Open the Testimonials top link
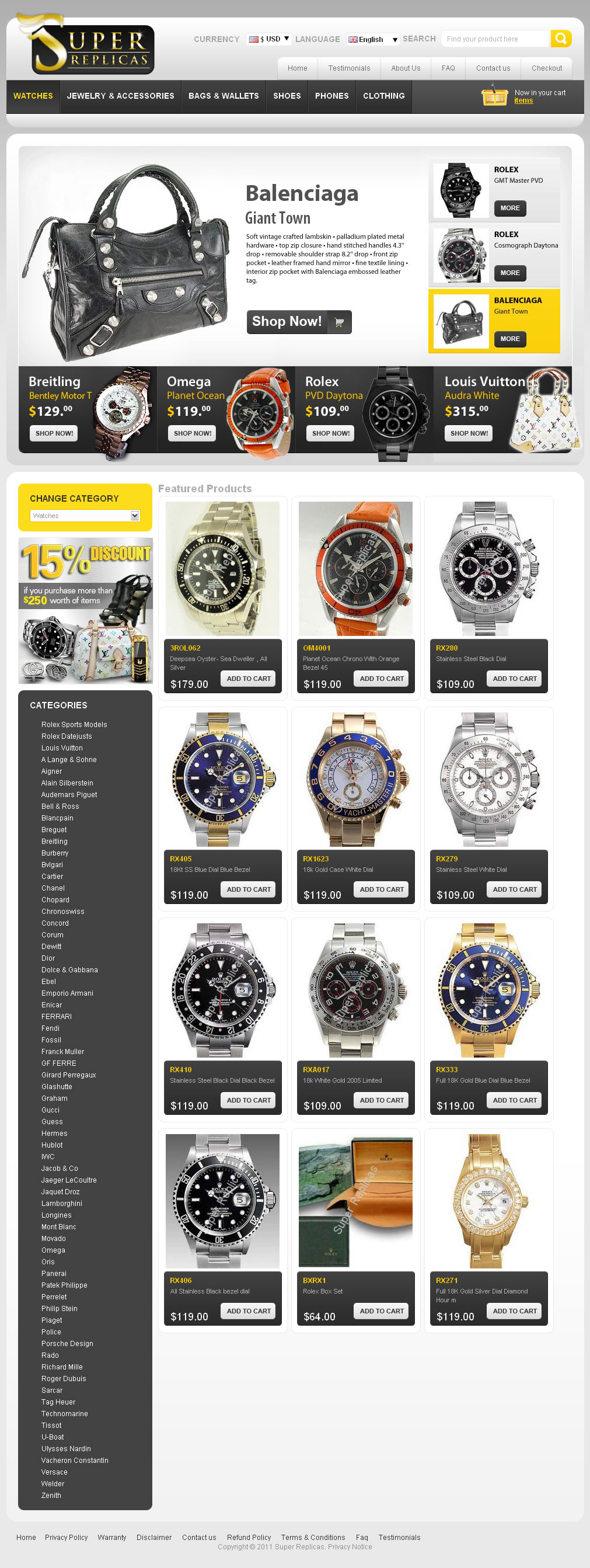This screenshot has height=1568, width=590. 348,68
